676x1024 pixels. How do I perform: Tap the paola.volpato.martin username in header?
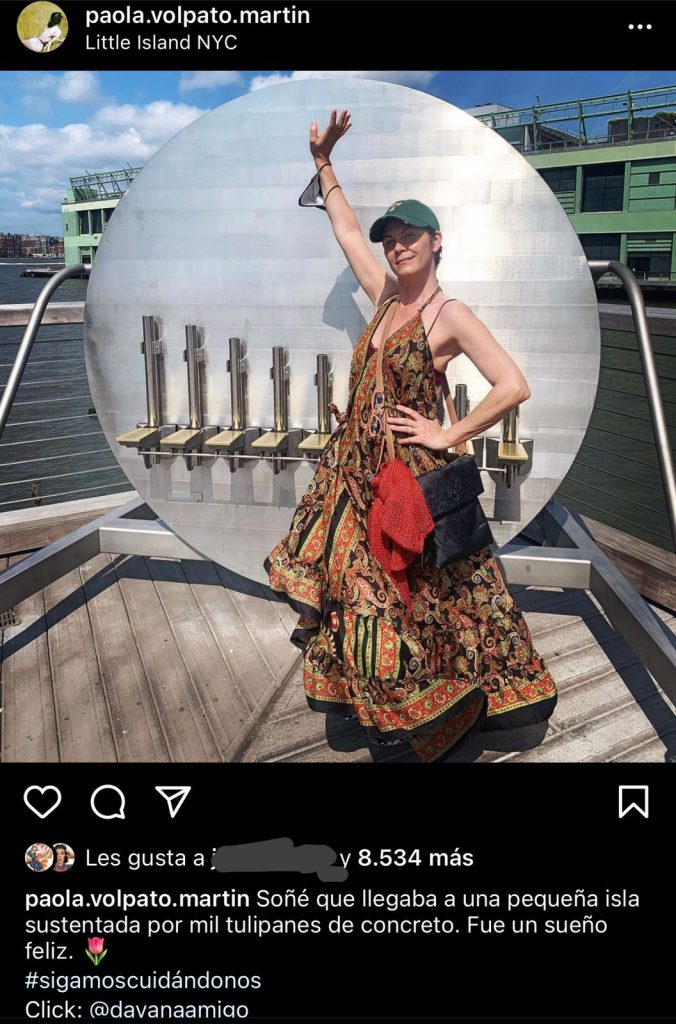click(x=197, y=16)
